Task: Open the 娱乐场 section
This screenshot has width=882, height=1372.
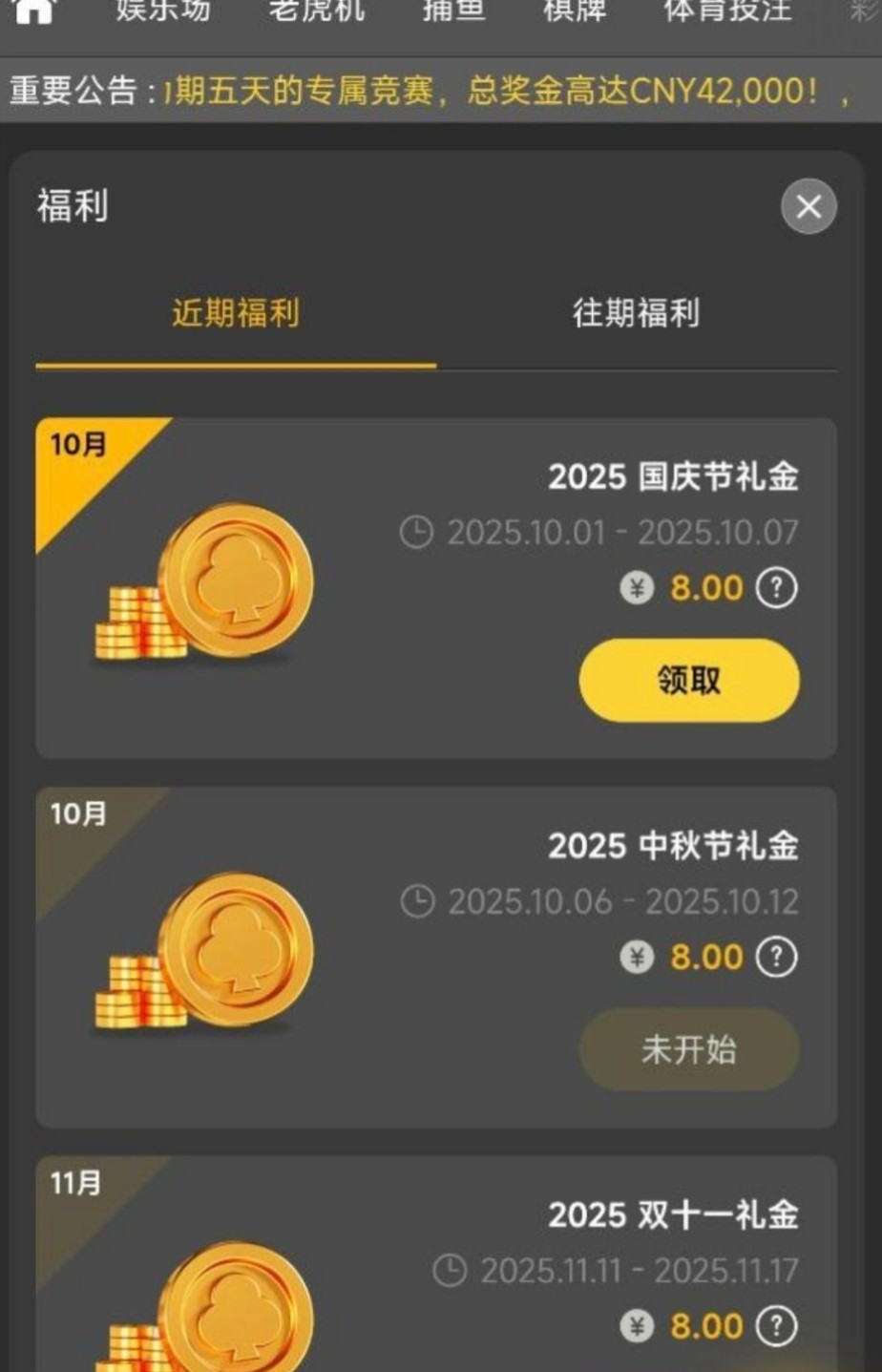Action: pos(162,10)
